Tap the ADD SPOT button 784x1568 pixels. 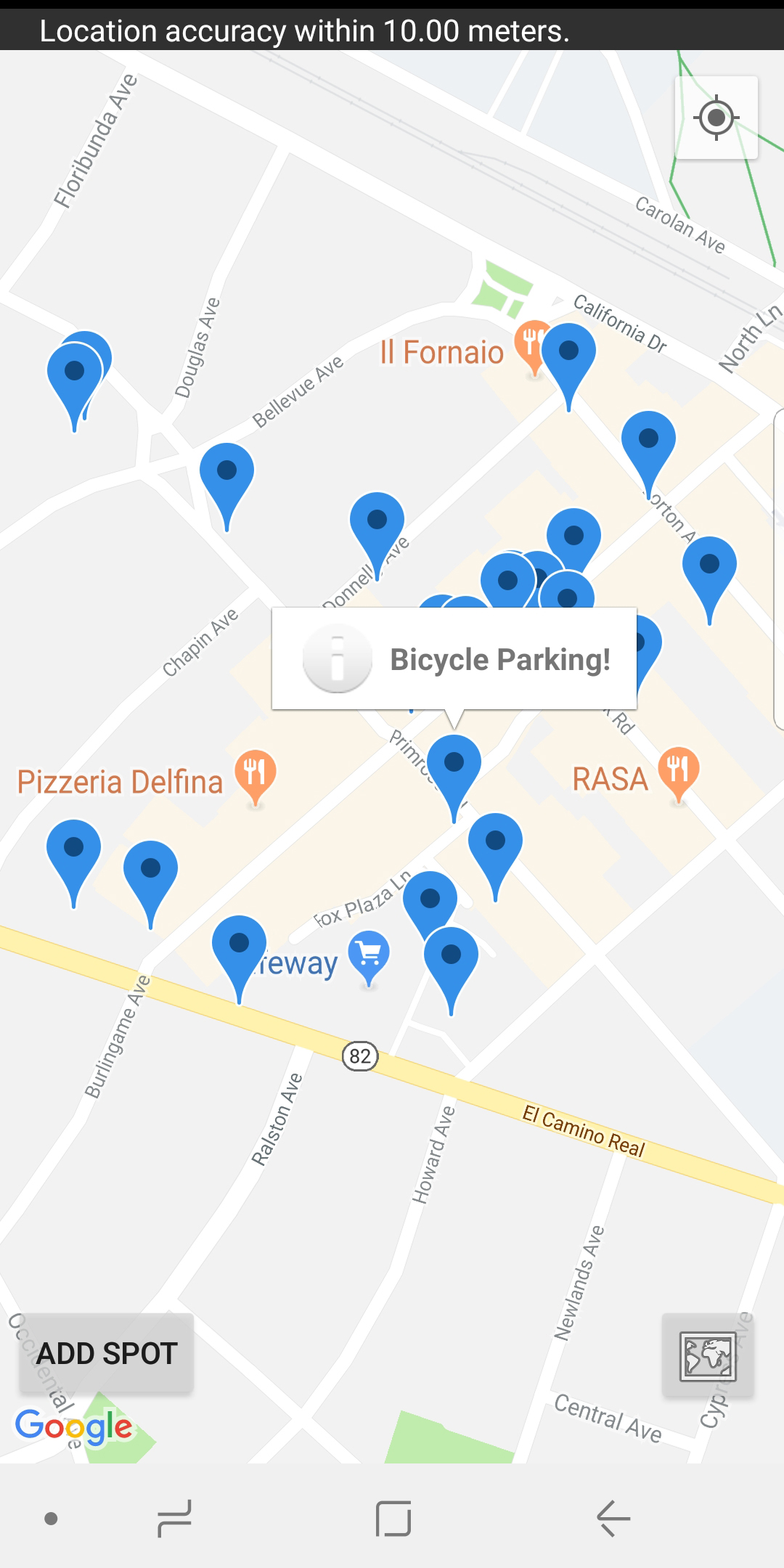(x=107, y=1353)
